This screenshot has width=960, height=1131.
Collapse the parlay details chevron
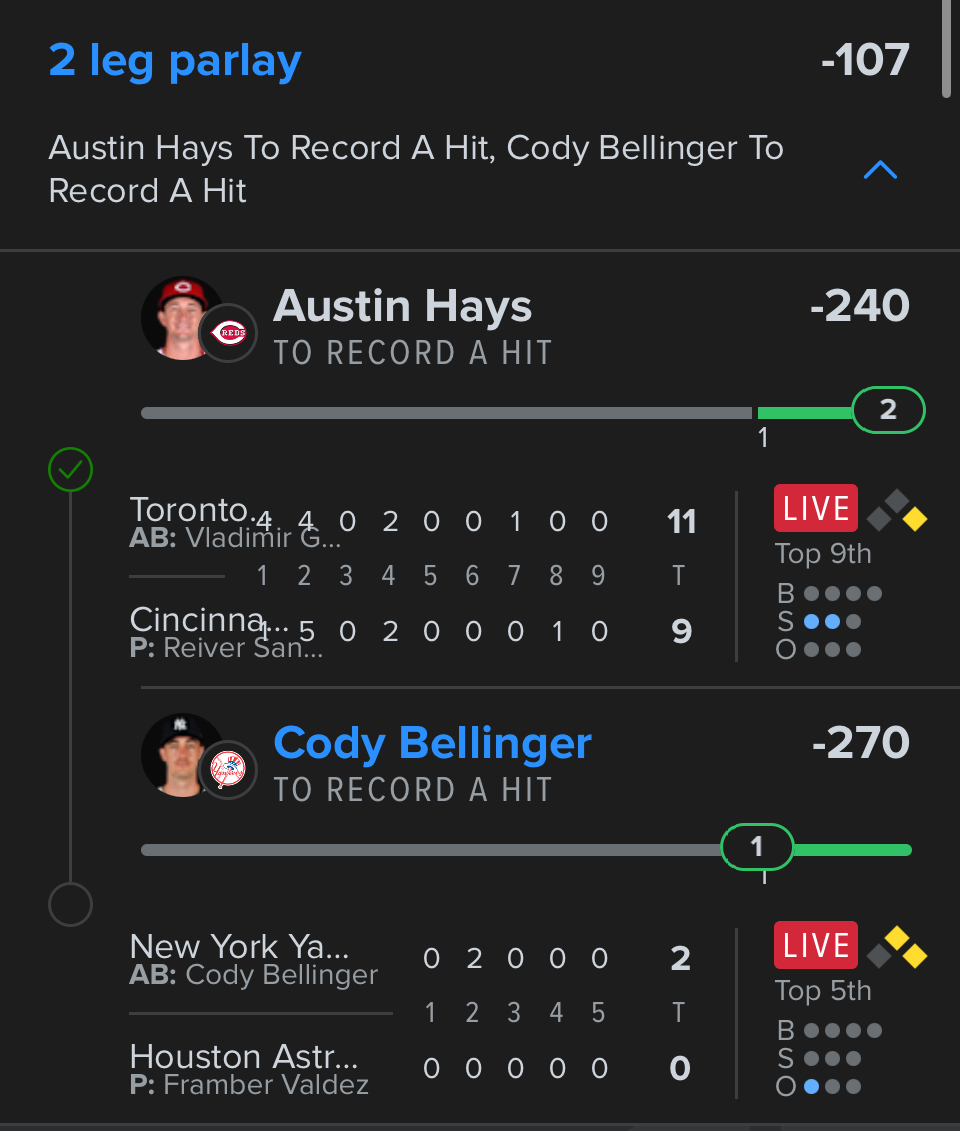pyautogui.click(x=880, y=171)
